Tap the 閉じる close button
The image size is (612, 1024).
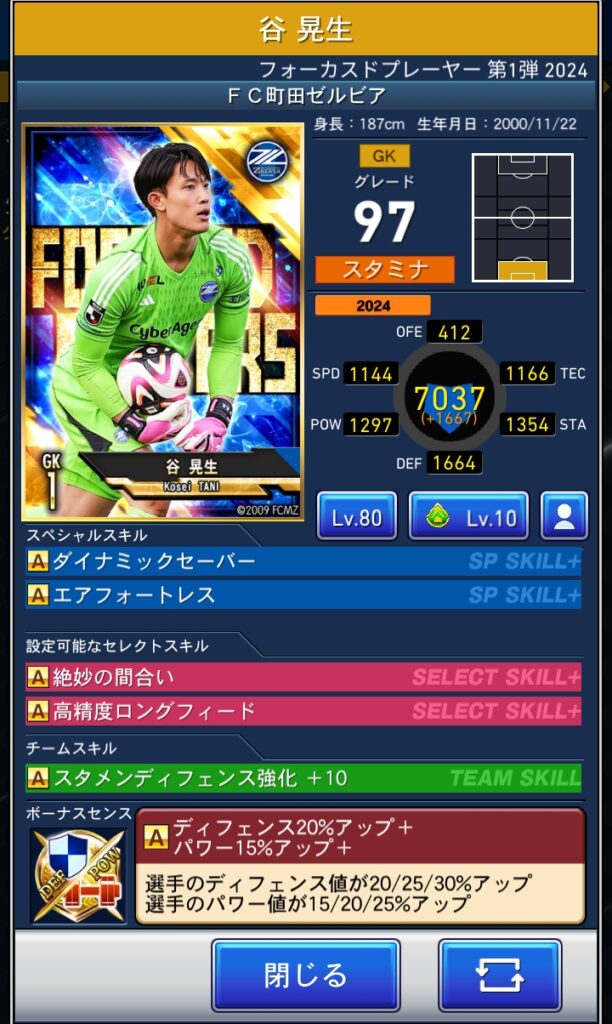[x=305, y=975]
